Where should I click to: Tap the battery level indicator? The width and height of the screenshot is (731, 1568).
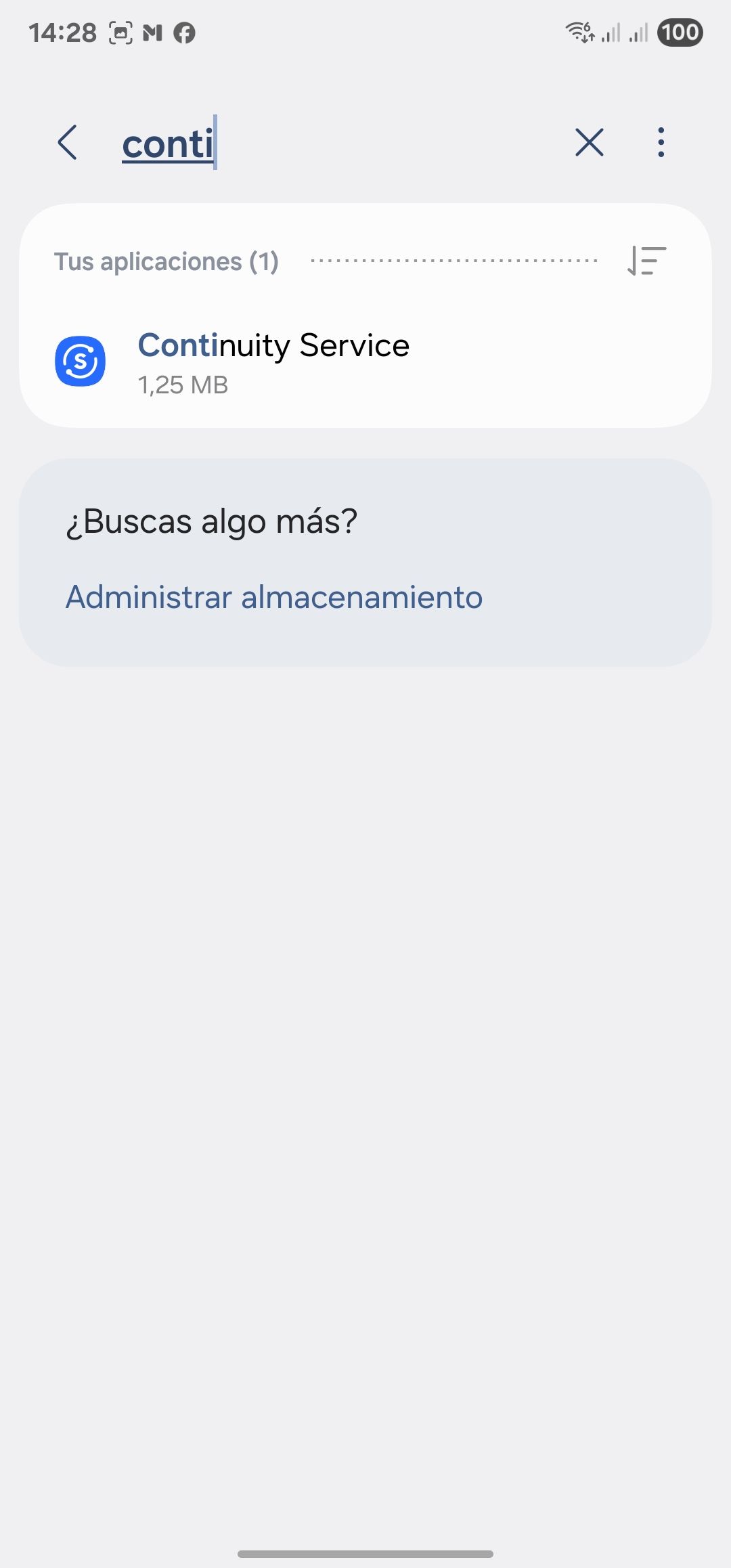coord(681,32)
